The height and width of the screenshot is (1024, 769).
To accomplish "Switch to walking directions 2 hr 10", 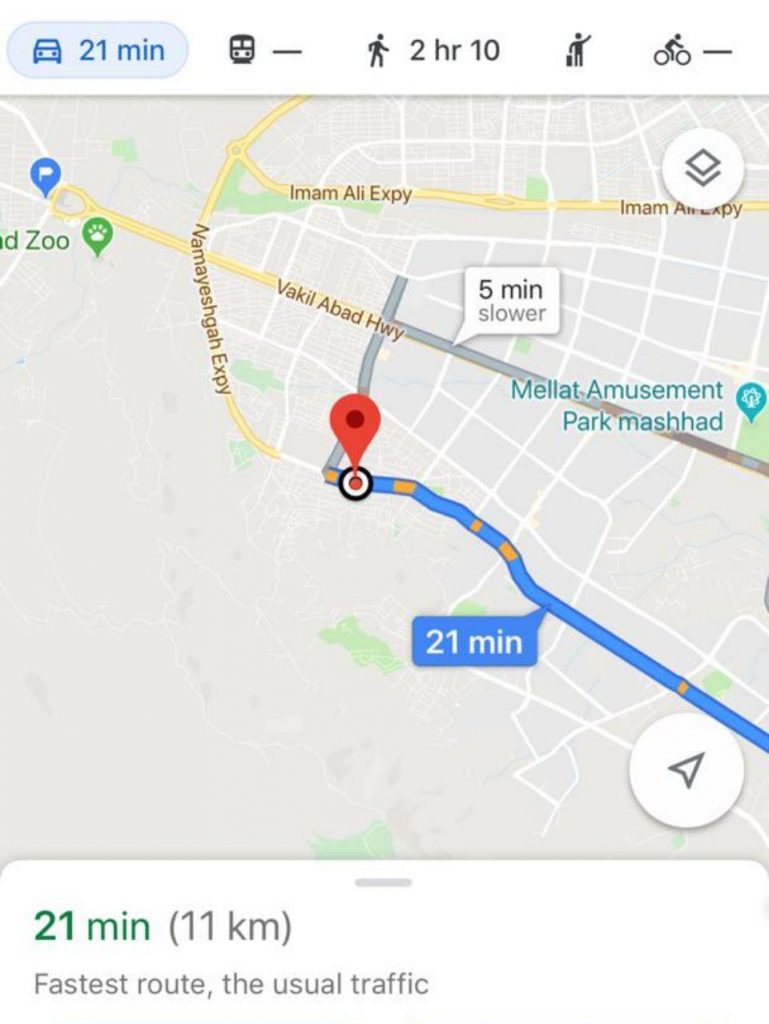I will [x=433, y=50].
